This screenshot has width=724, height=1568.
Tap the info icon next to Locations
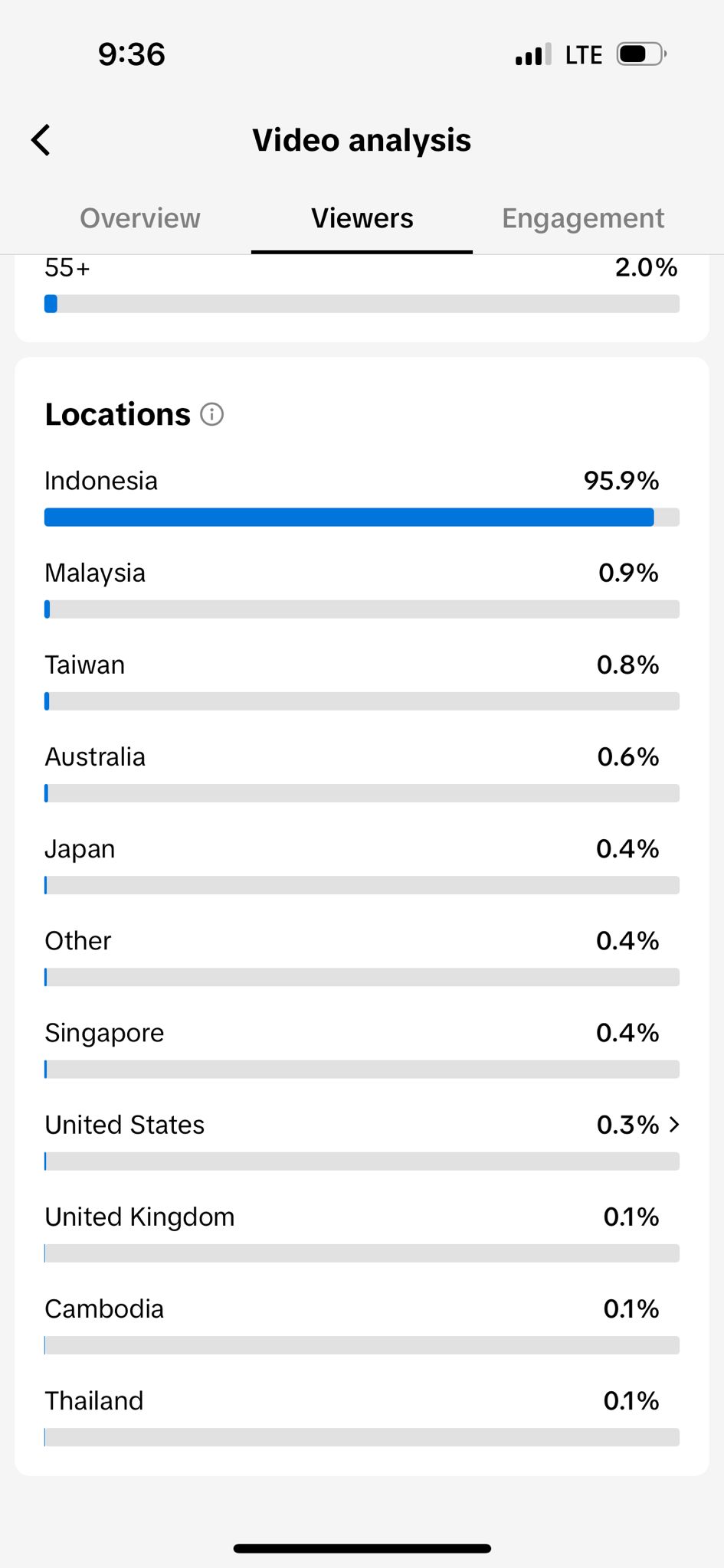[211, 414]
